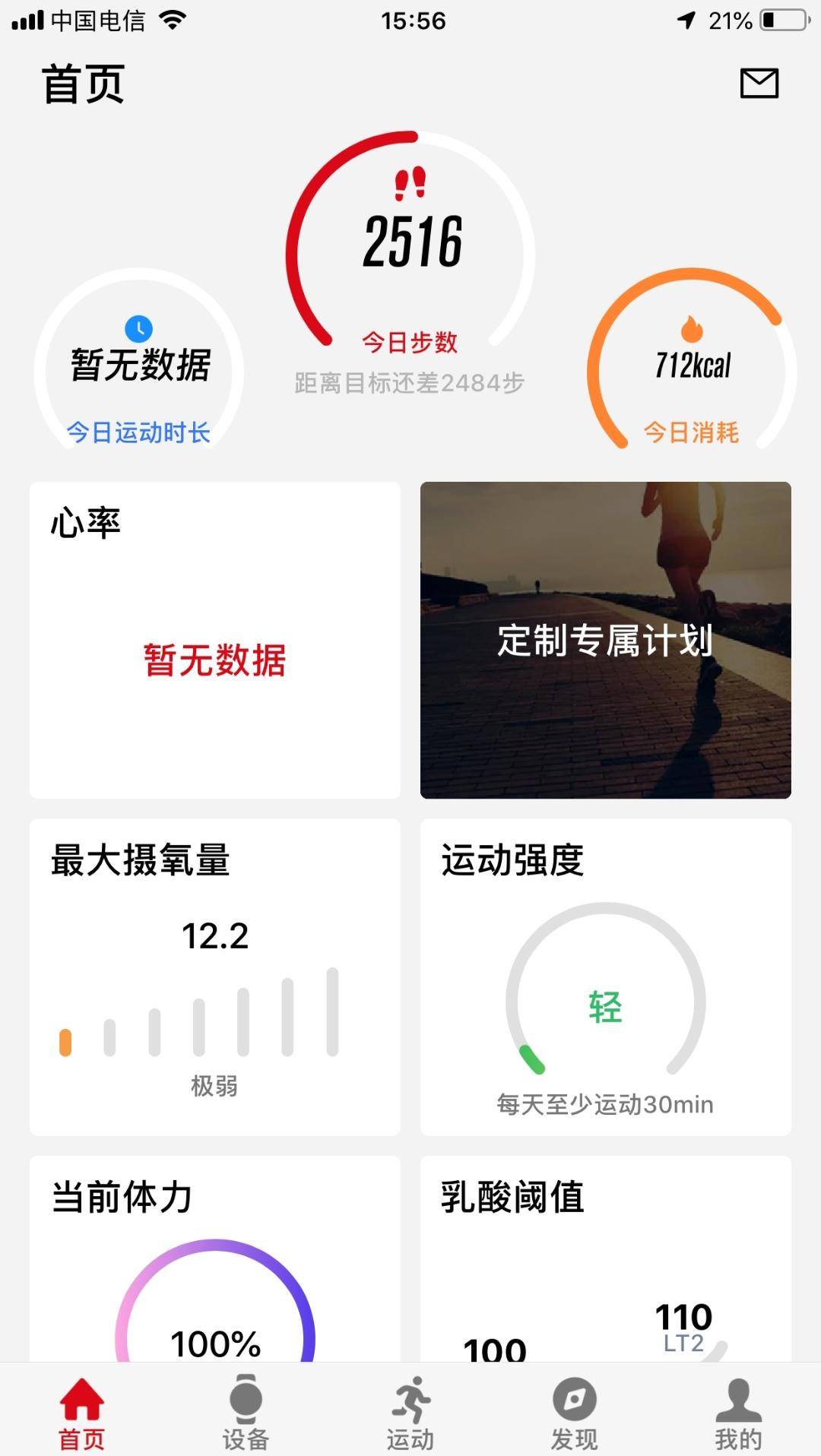Click the VO2 max level bar chart

[x=198, y=1018]
